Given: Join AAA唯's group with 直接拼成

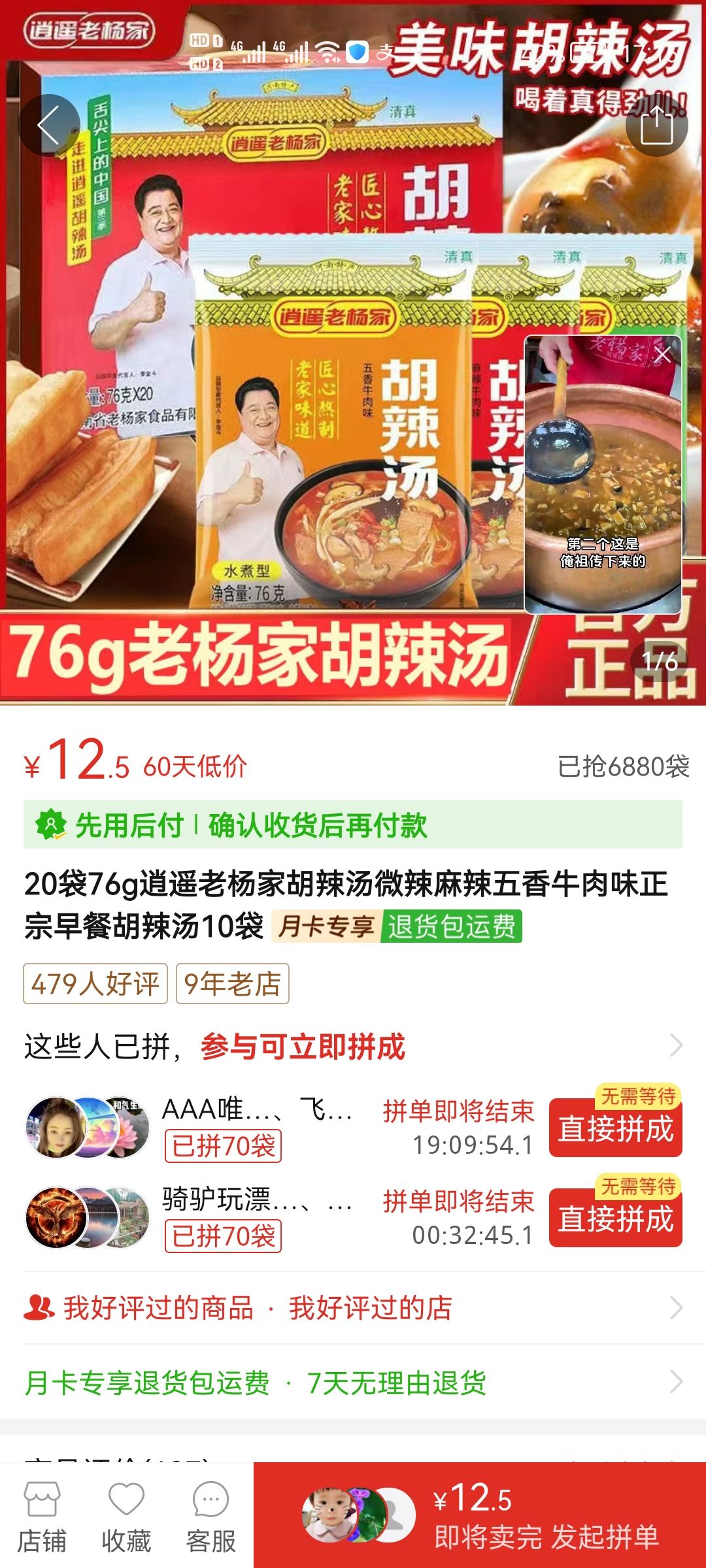Looking at the screenshot, I should (615, 1128).
